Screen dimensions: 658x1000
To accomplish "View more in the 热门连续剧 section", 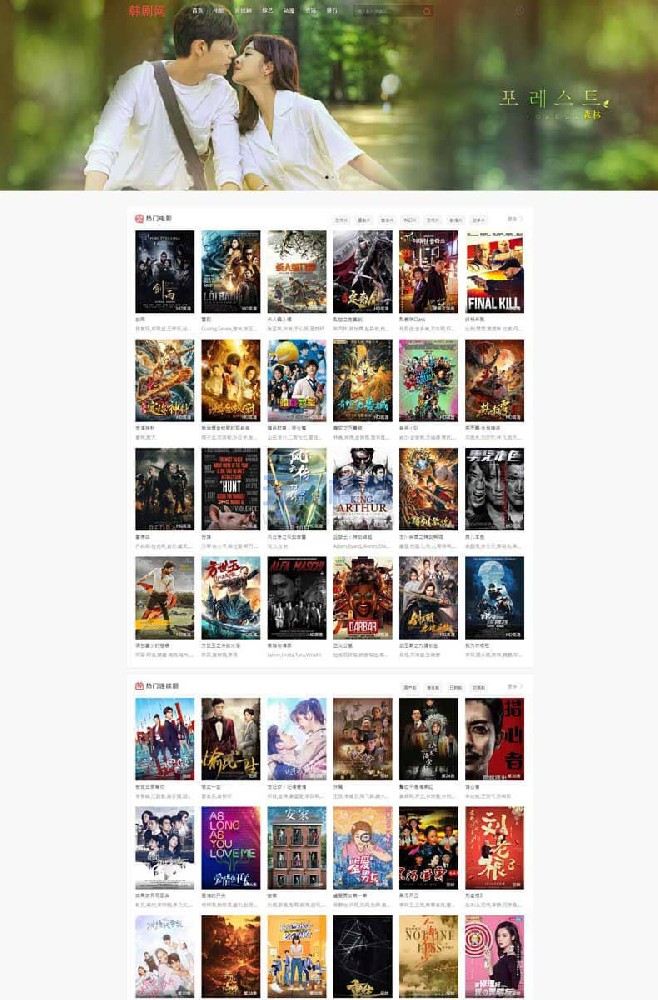I will coord(514,687).
